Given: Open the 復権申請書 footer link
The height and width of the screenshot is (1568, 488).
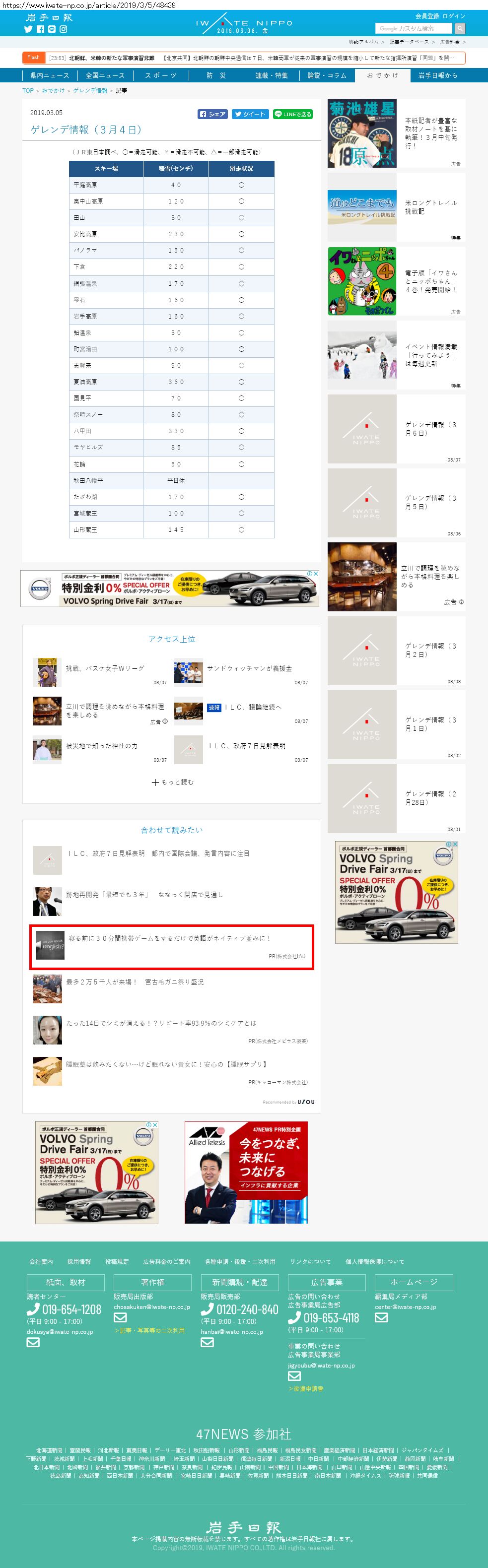Looking at the screenshot, I should [x=306, y=1389].
